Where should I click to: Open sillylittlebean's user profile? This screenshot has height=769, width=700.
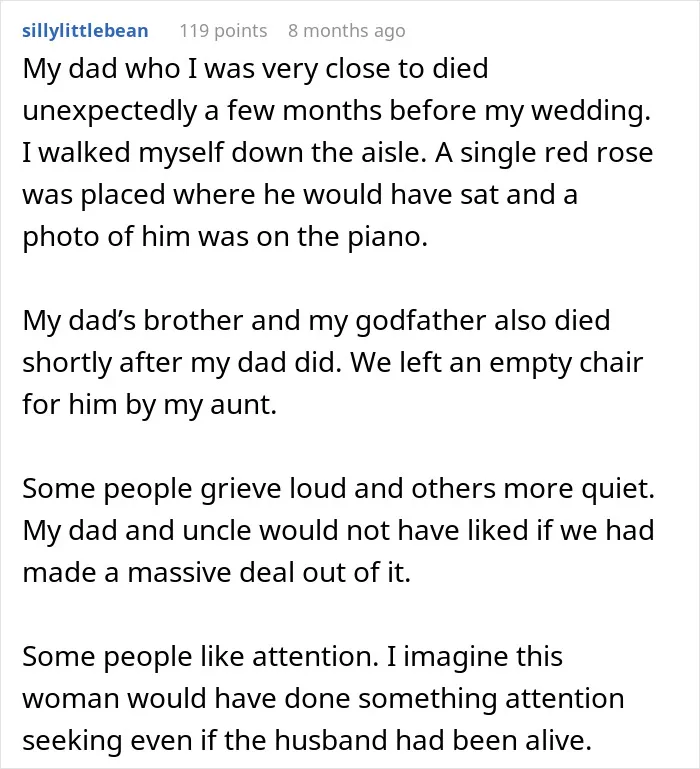85,31
